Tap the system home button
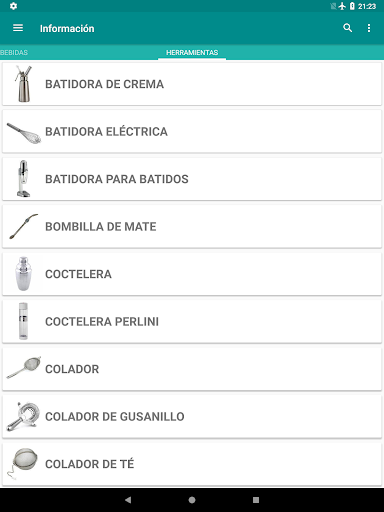 click(192, 500)
